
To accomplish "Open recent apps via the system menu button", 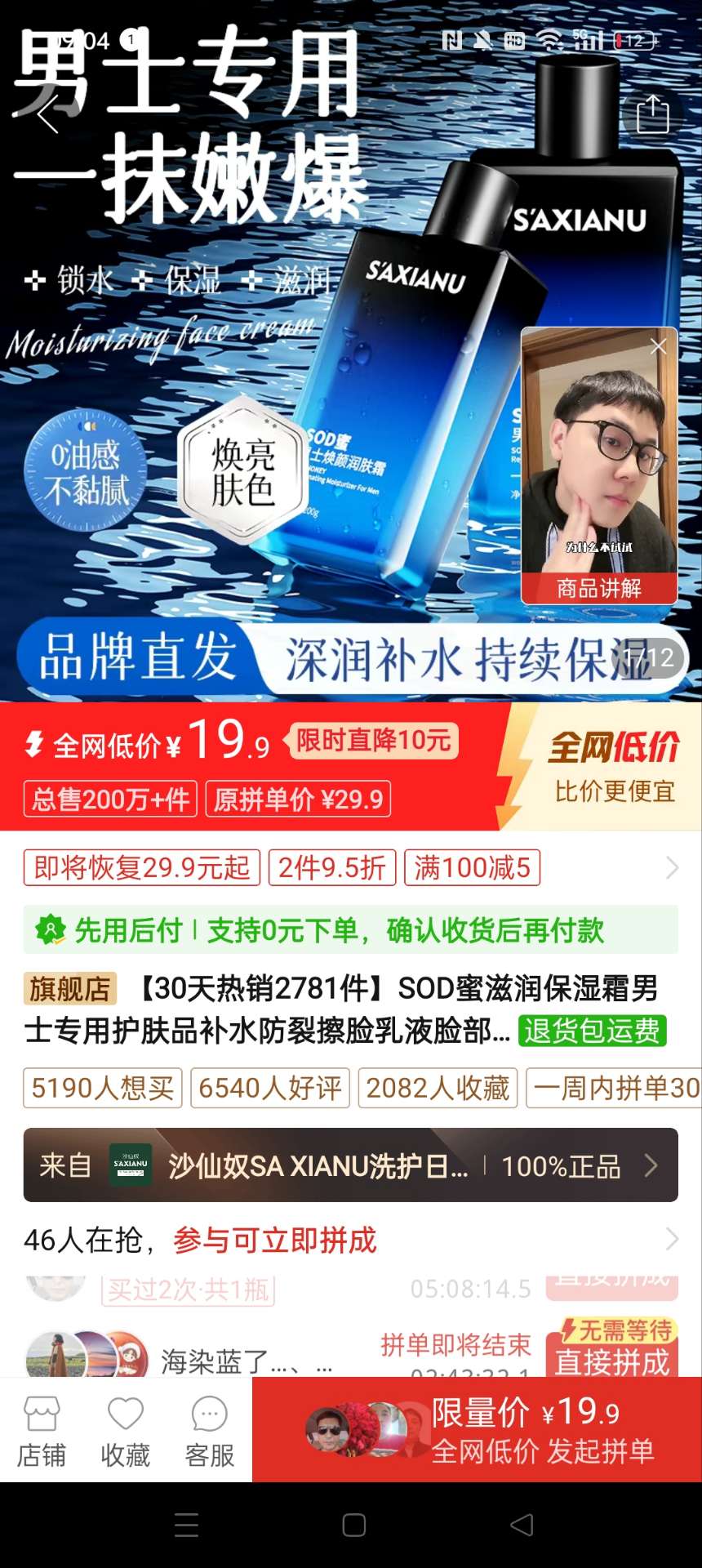I will (x=187, y=1525).
